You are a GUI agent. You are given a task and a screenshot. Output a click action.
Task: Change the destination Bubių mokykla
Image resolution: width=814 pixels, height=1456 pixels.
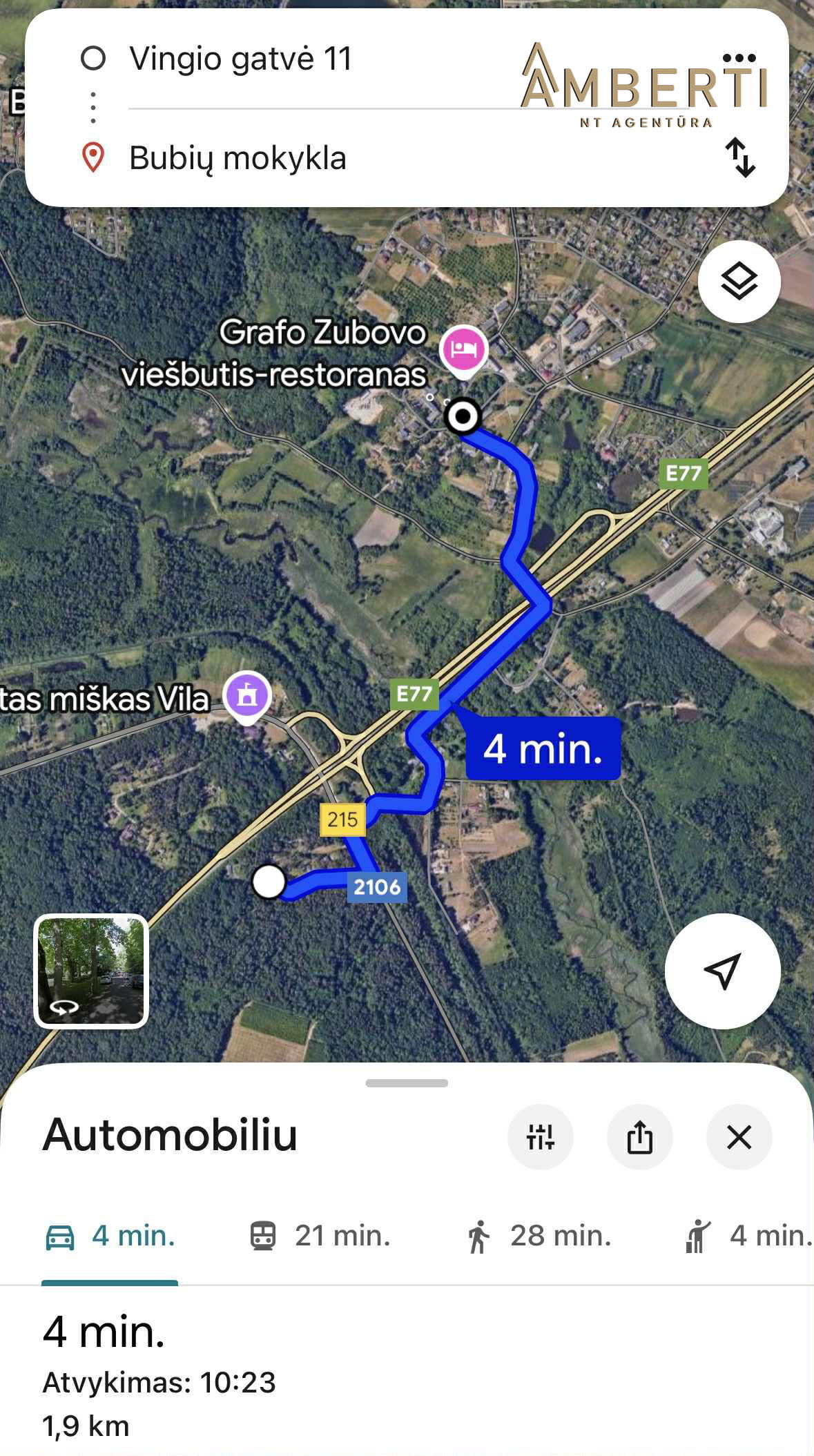click(x=238, y=158)
